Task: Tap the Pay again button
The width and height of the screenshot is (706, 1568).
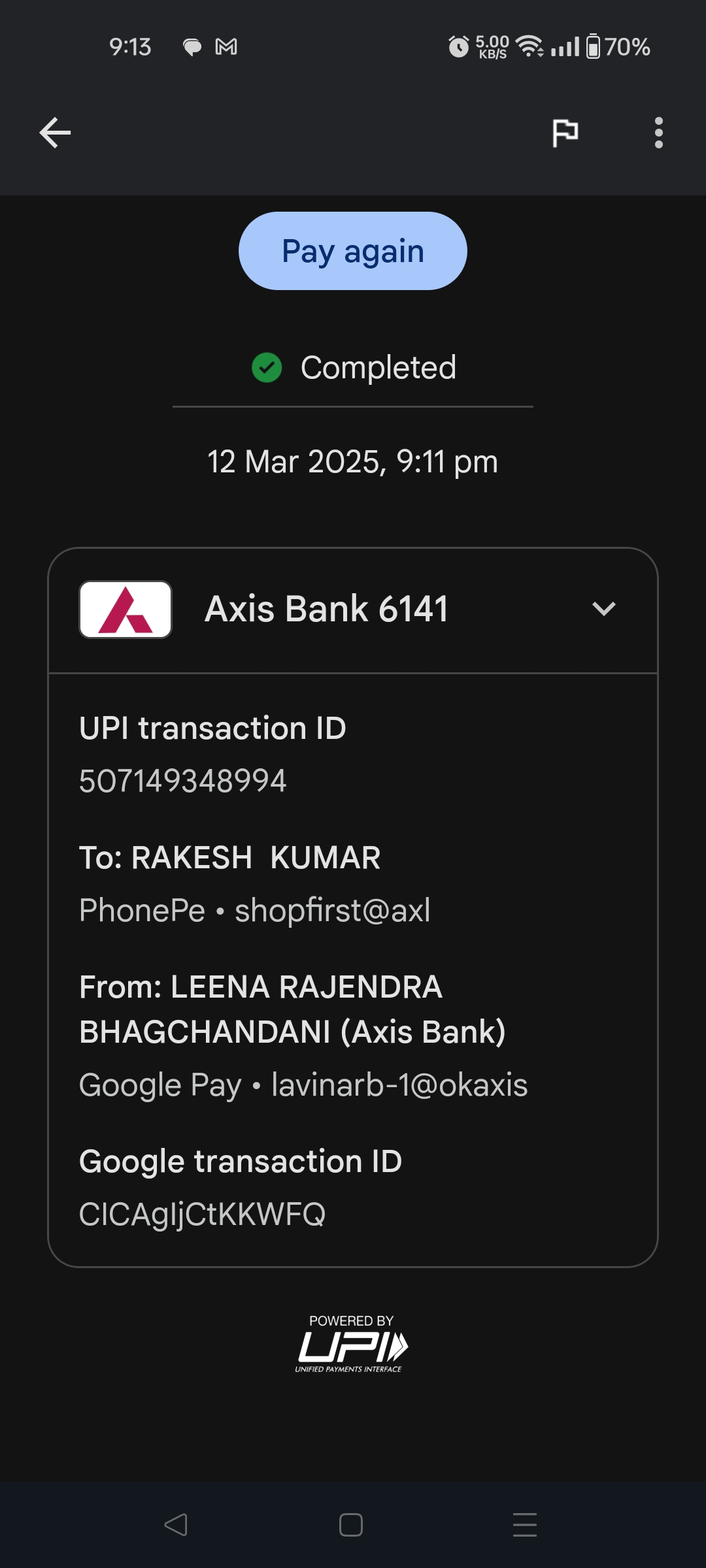Action: [353, 251]
